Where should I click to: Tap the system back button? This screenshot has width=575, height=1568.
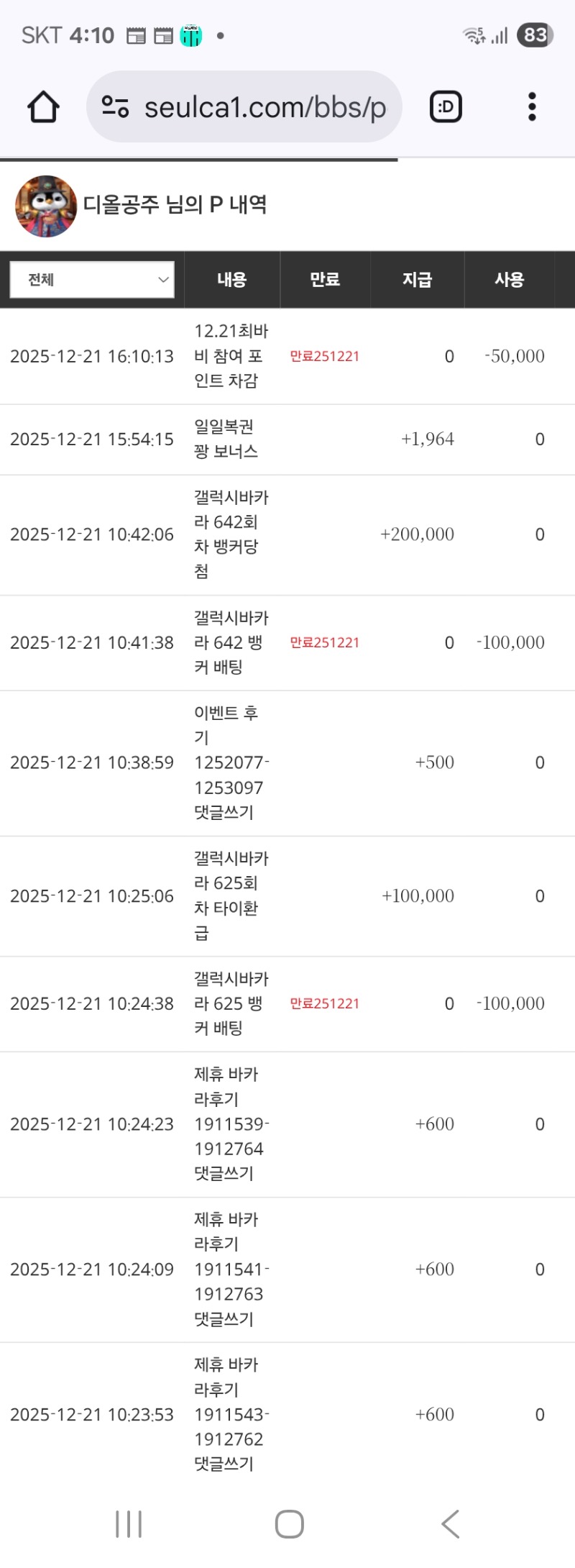click(x=451, y=1523)
